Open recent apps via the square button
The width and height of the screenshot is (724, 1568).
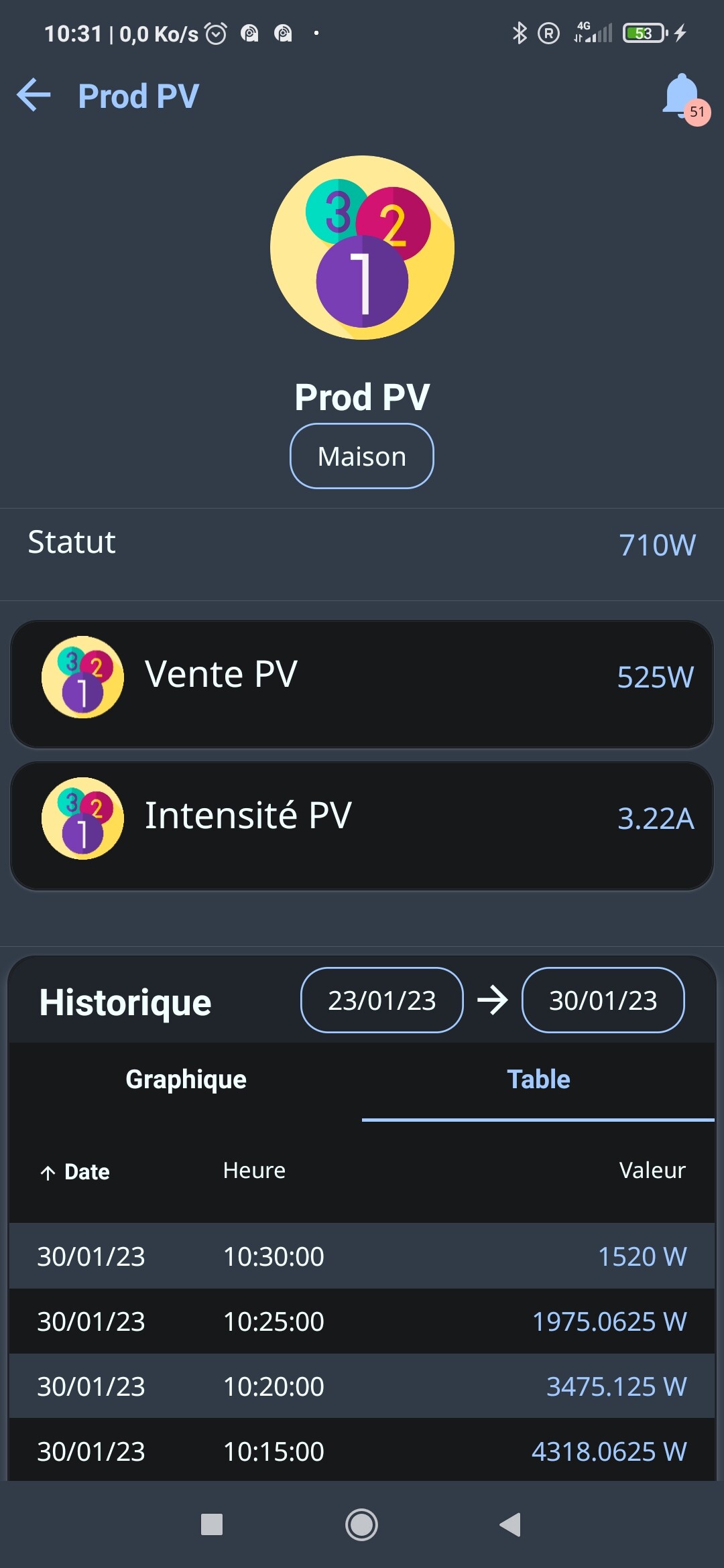point(212,1524)
